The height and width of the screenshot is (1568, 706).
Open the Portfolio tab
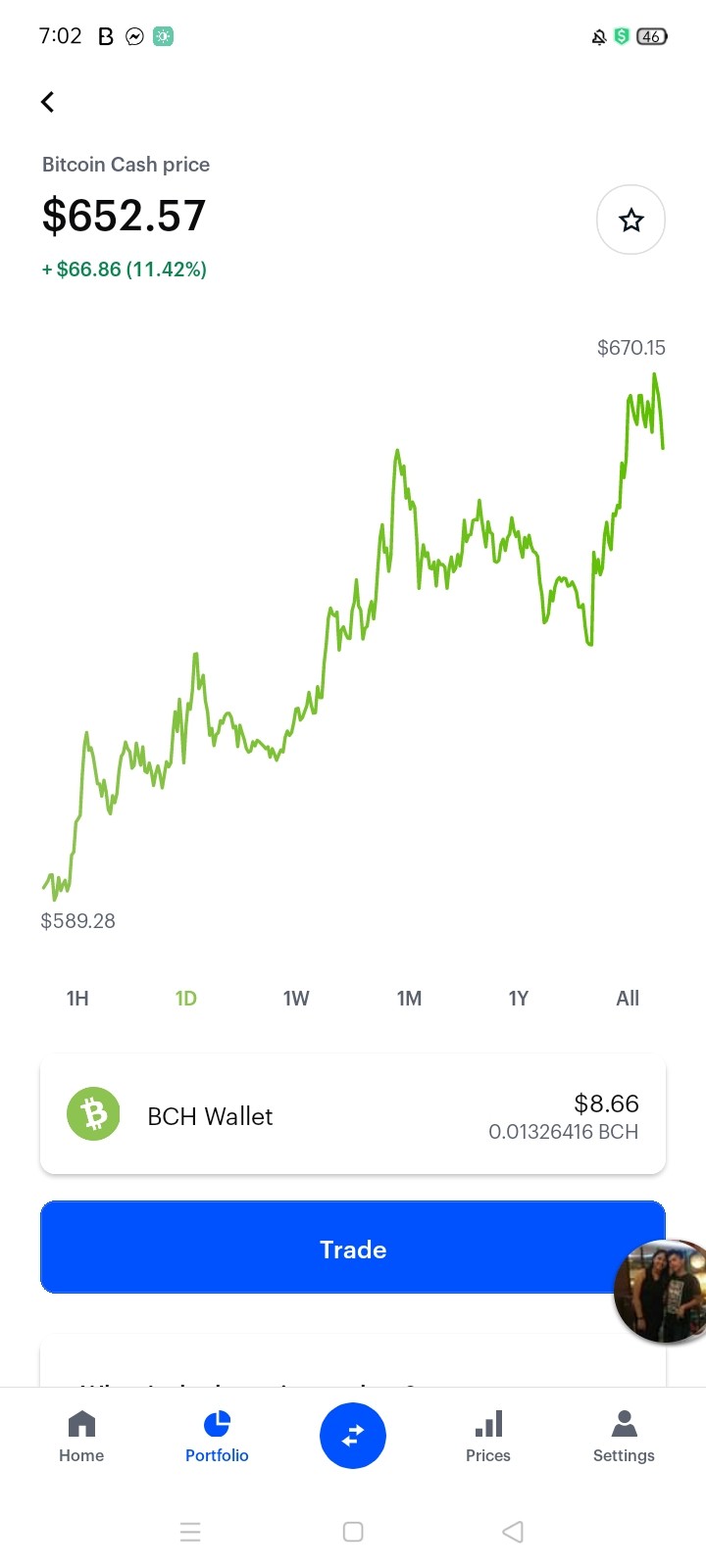pyautogui.click(x=217, y=1437)
